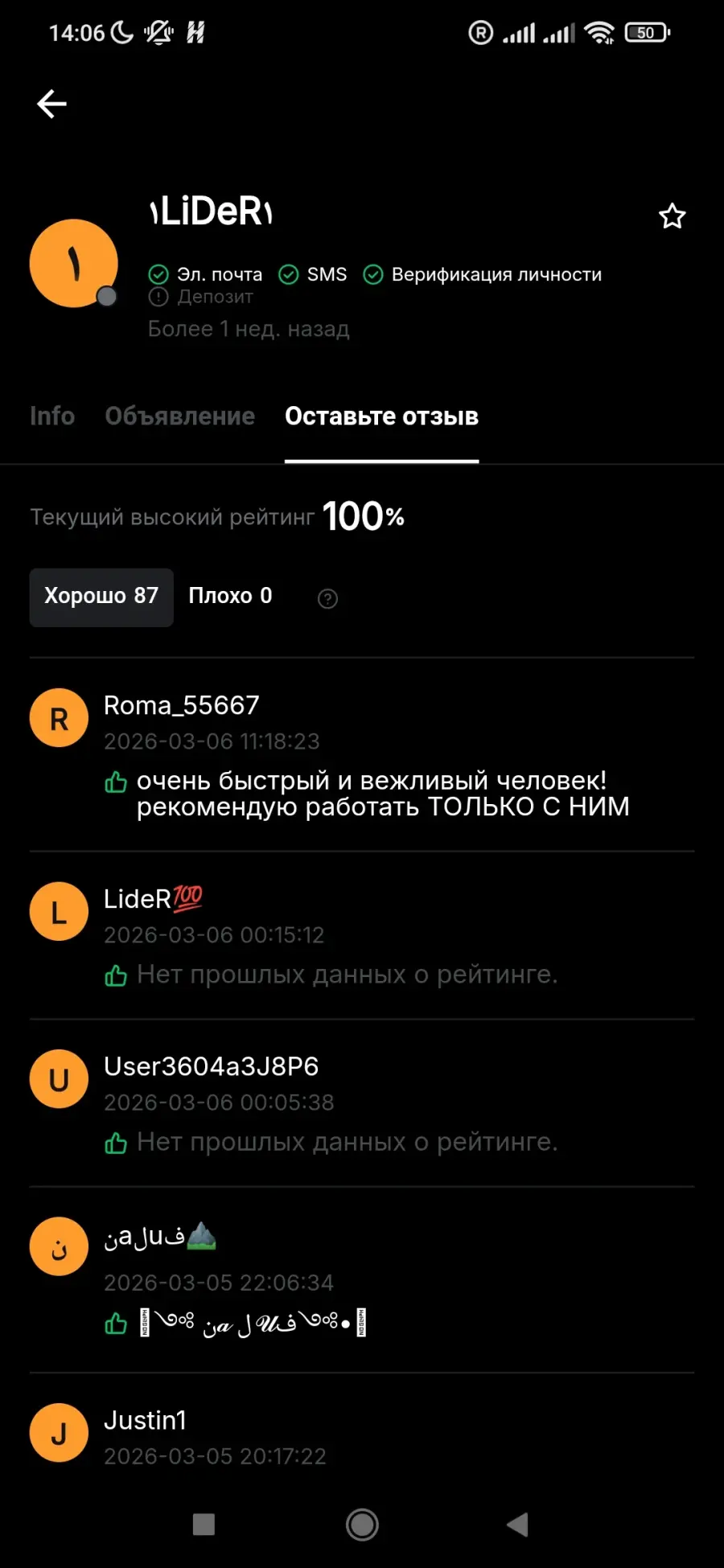
Task: Filter reviews by Плохо 0
Action: [230, 597]
